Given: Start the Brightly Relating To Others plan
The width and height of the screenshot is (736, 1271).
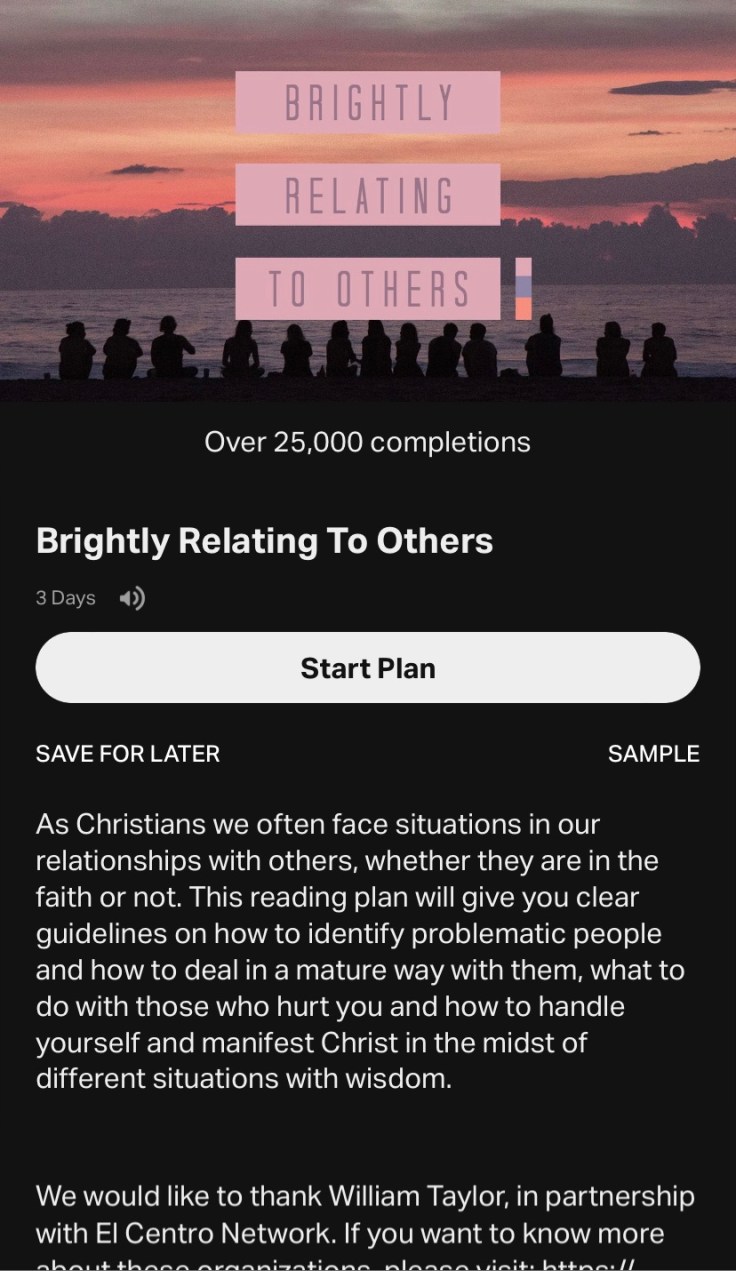Looking at the screenshot, I should (x=367, y=667).
